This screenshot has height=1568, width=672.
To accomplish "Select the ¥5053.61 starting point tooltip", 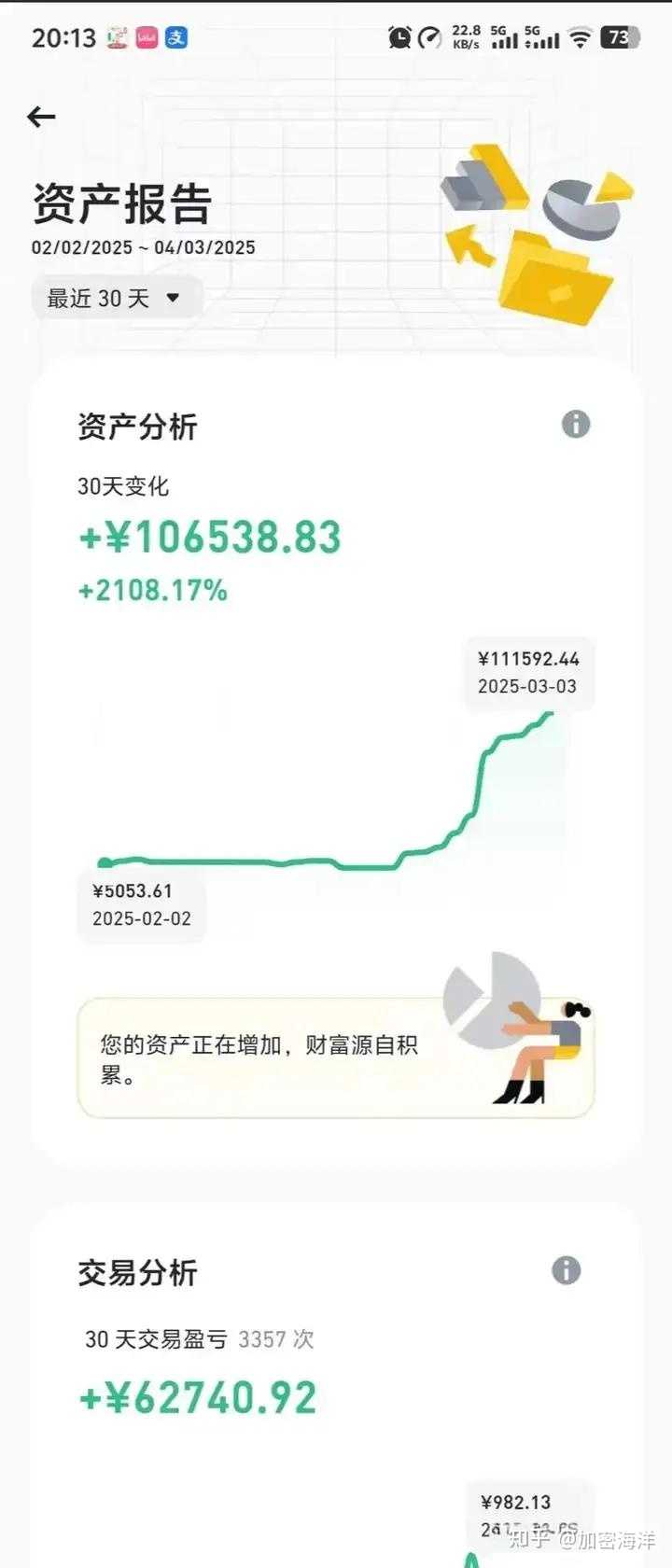I will click(141, 903).
